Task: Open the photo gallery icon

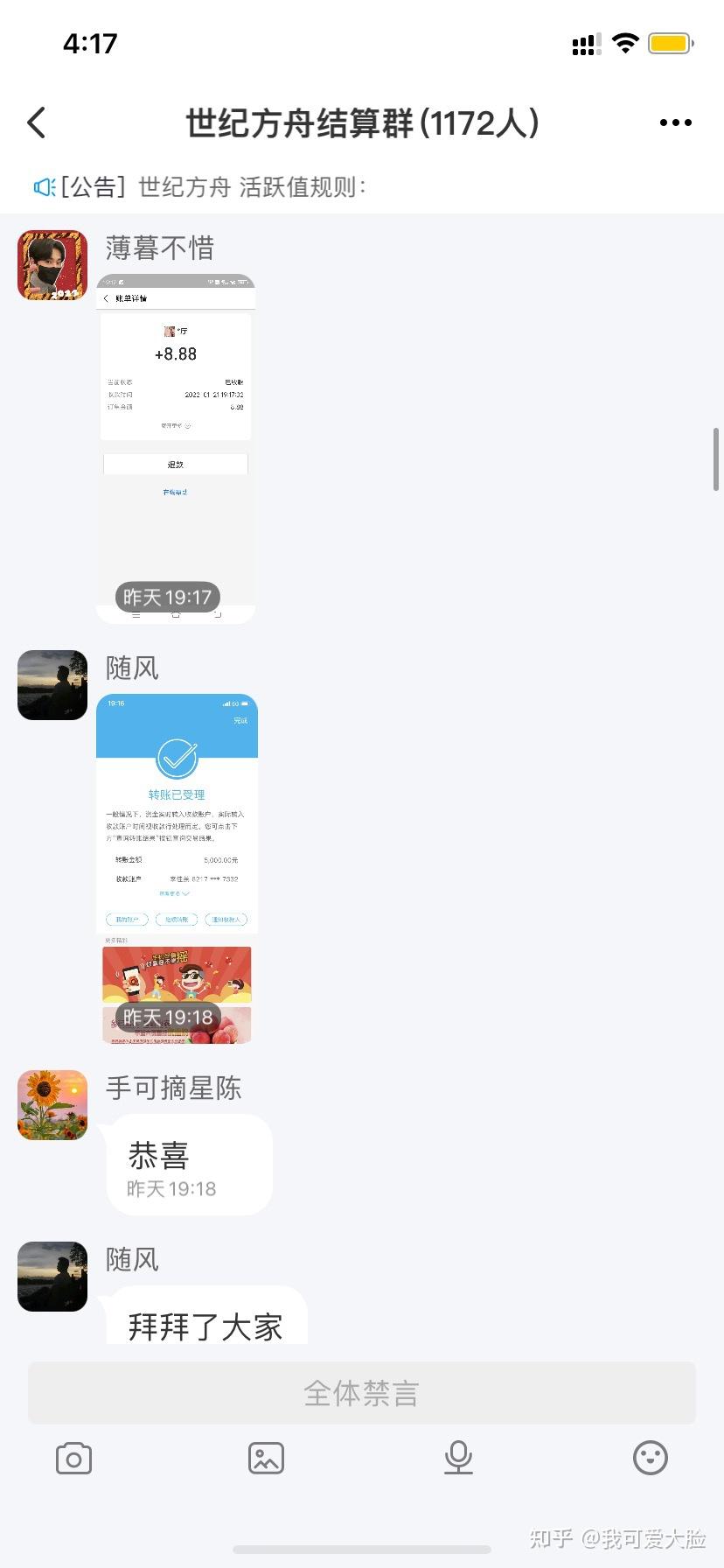Action: pyautogui.click(x=266, y=1459)
